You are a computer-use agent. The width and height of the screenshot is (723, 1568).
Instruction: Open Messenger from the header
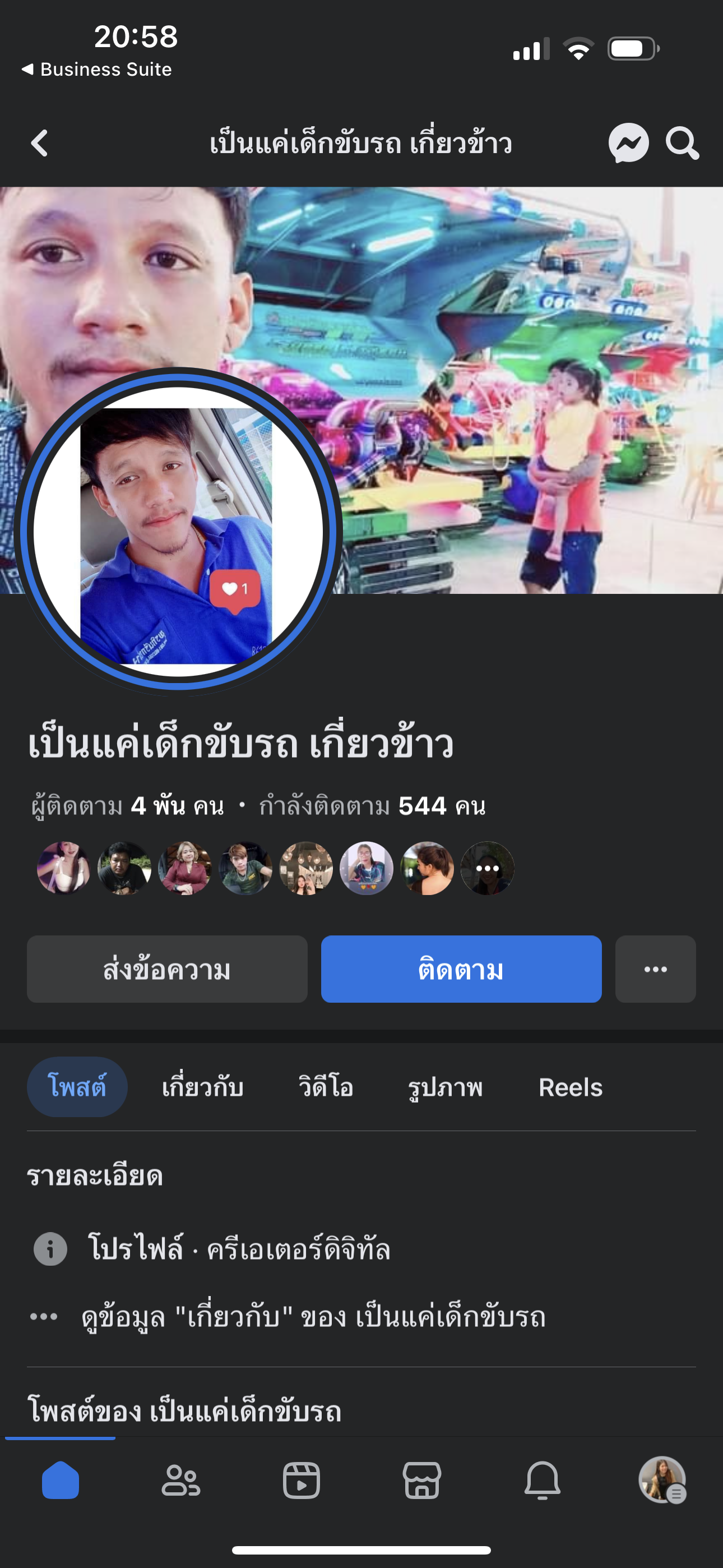tap(628, 144)
